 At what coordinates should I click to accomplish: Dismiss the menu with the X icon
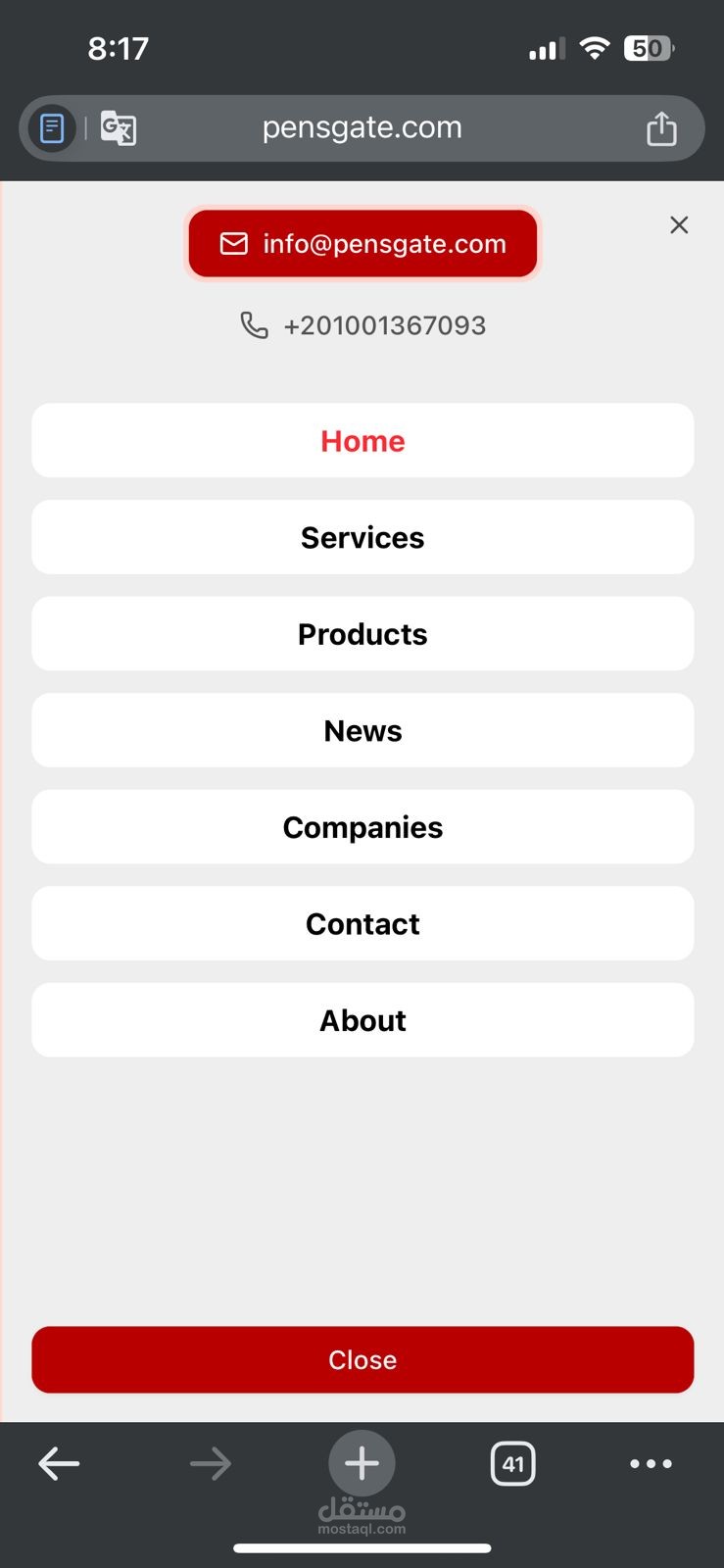pyautogui.click(x=679, y=225)
